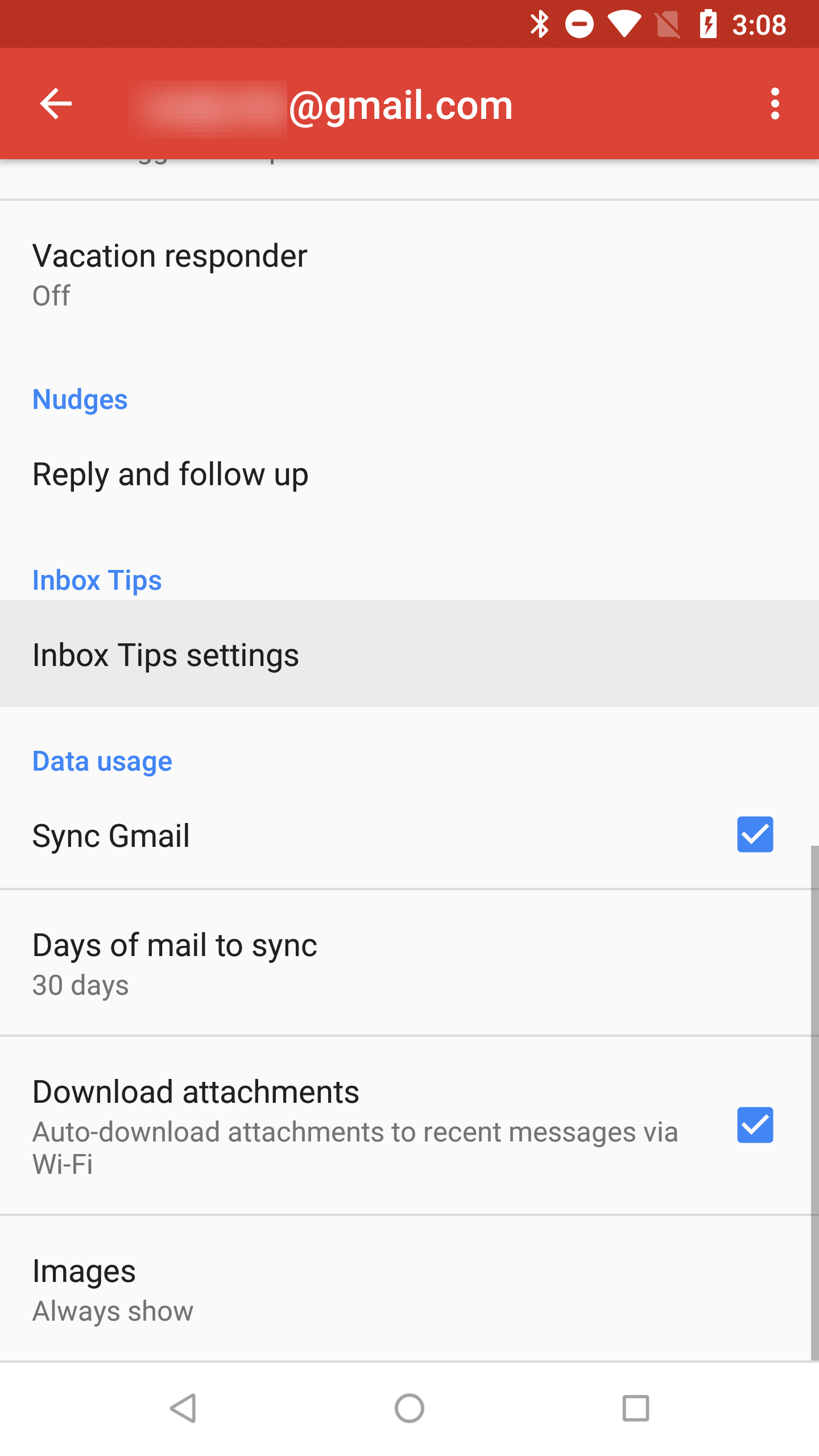Tap the do-not-disturb status bar icon
Screen dimensions: 819x1456
click(x=579, y=24)
